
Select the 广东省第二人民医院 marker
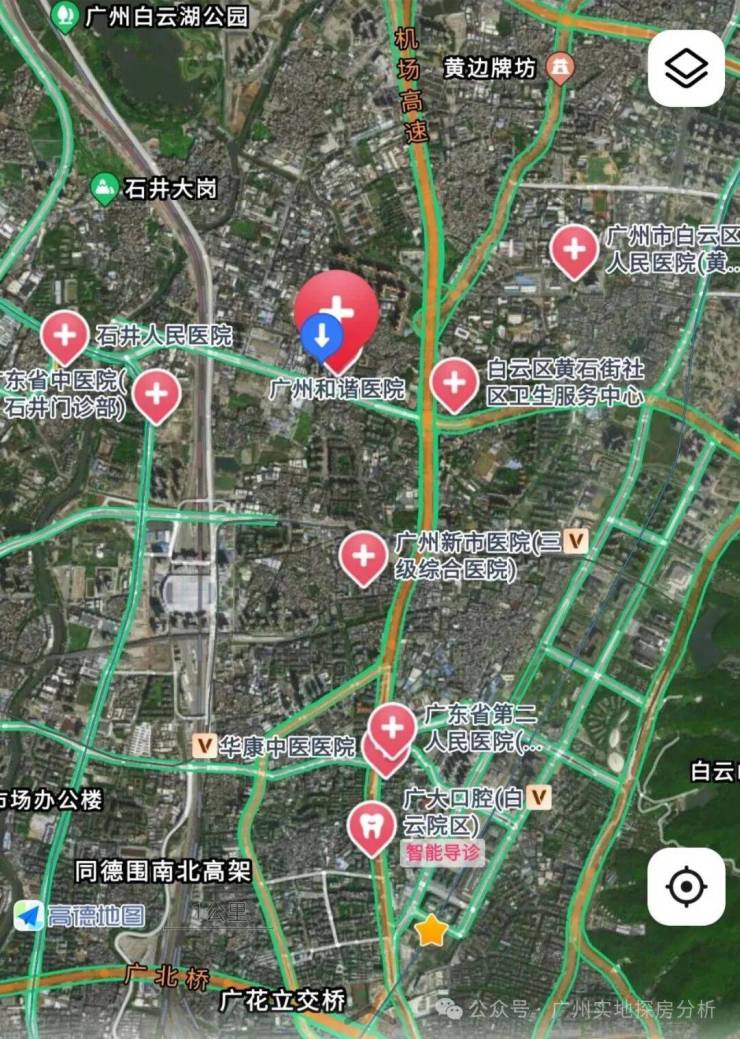(393, 728)
